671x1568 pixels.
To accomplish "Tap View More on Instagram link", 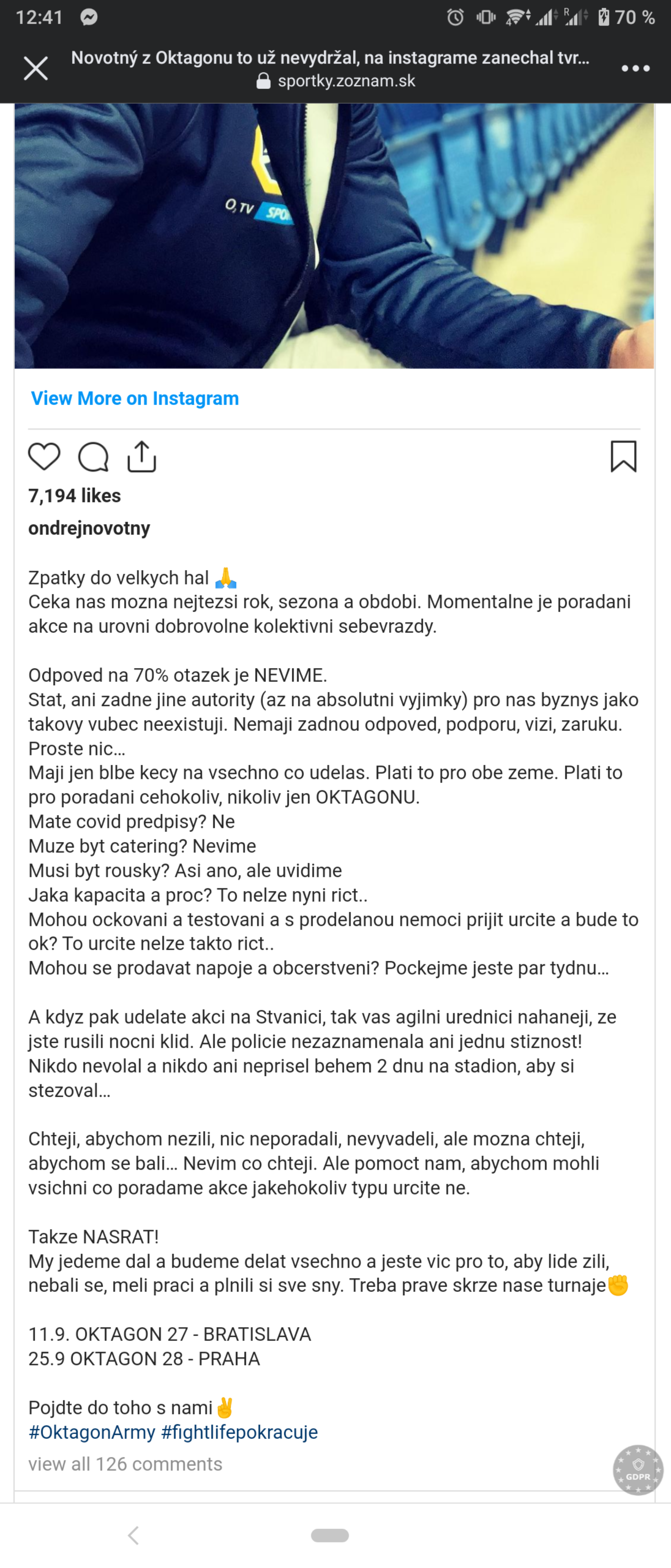I will (x=134, y=398).
